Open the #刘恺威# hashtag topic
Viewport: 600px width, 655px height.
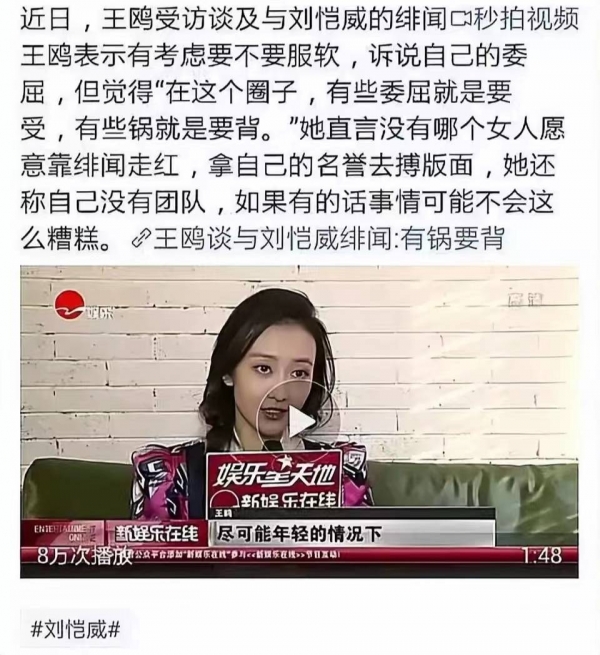pos(77,630)
